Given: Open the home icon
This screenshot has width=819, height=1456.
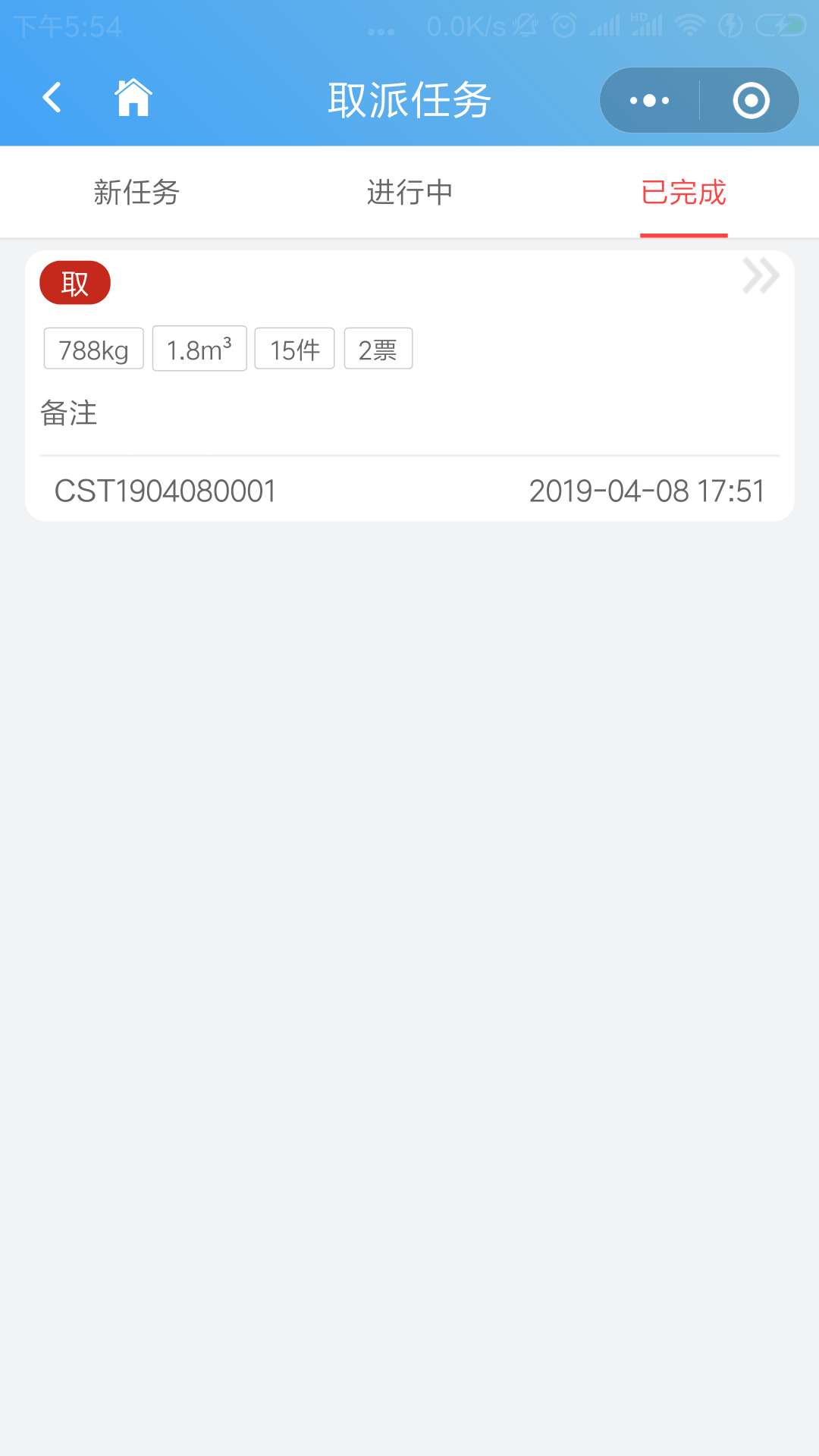Looking at the screenshot, I should pos(133,98).
